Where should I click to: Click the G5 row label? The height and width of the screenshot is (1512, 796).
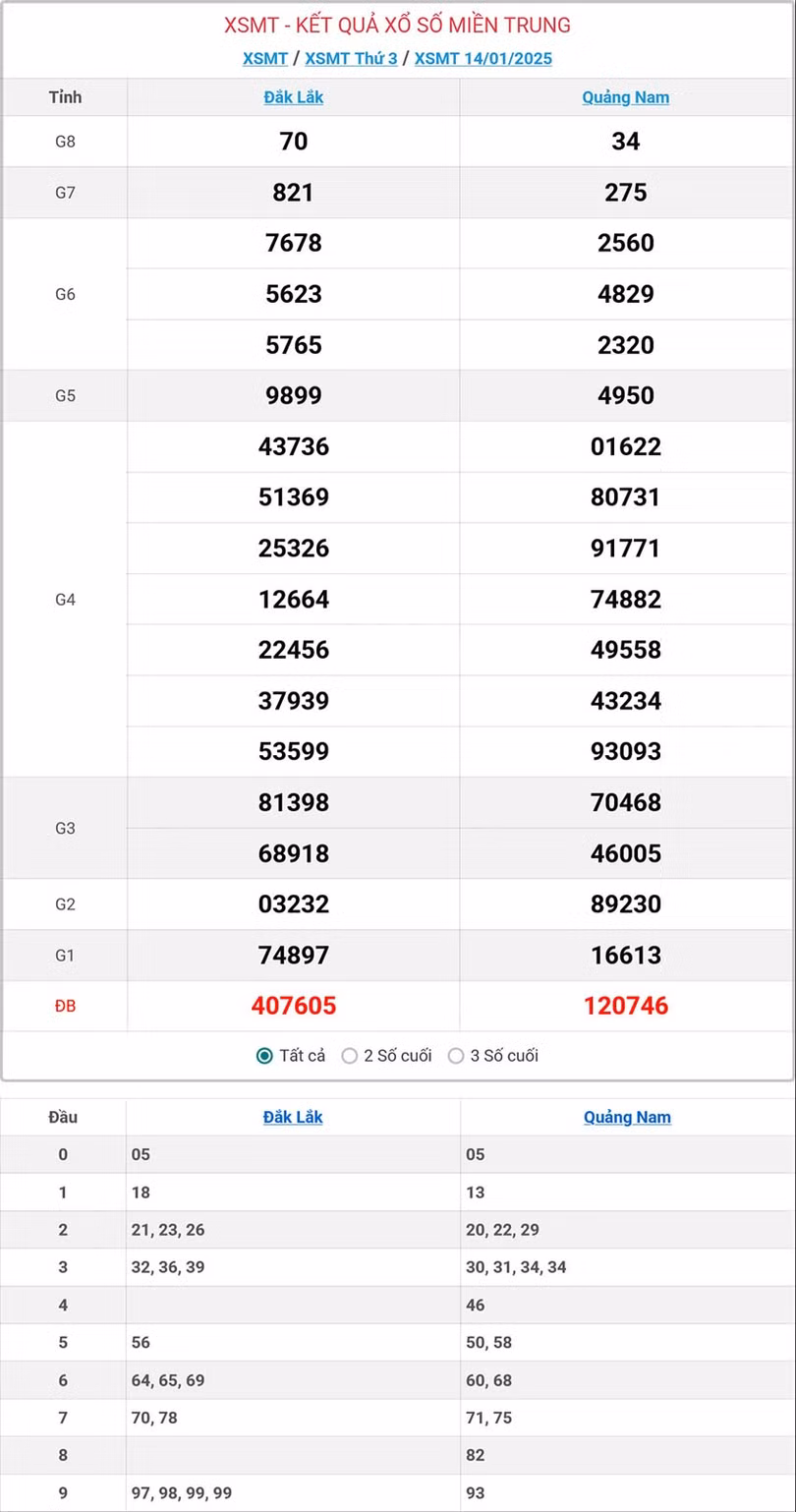click(x=65, y=395)
